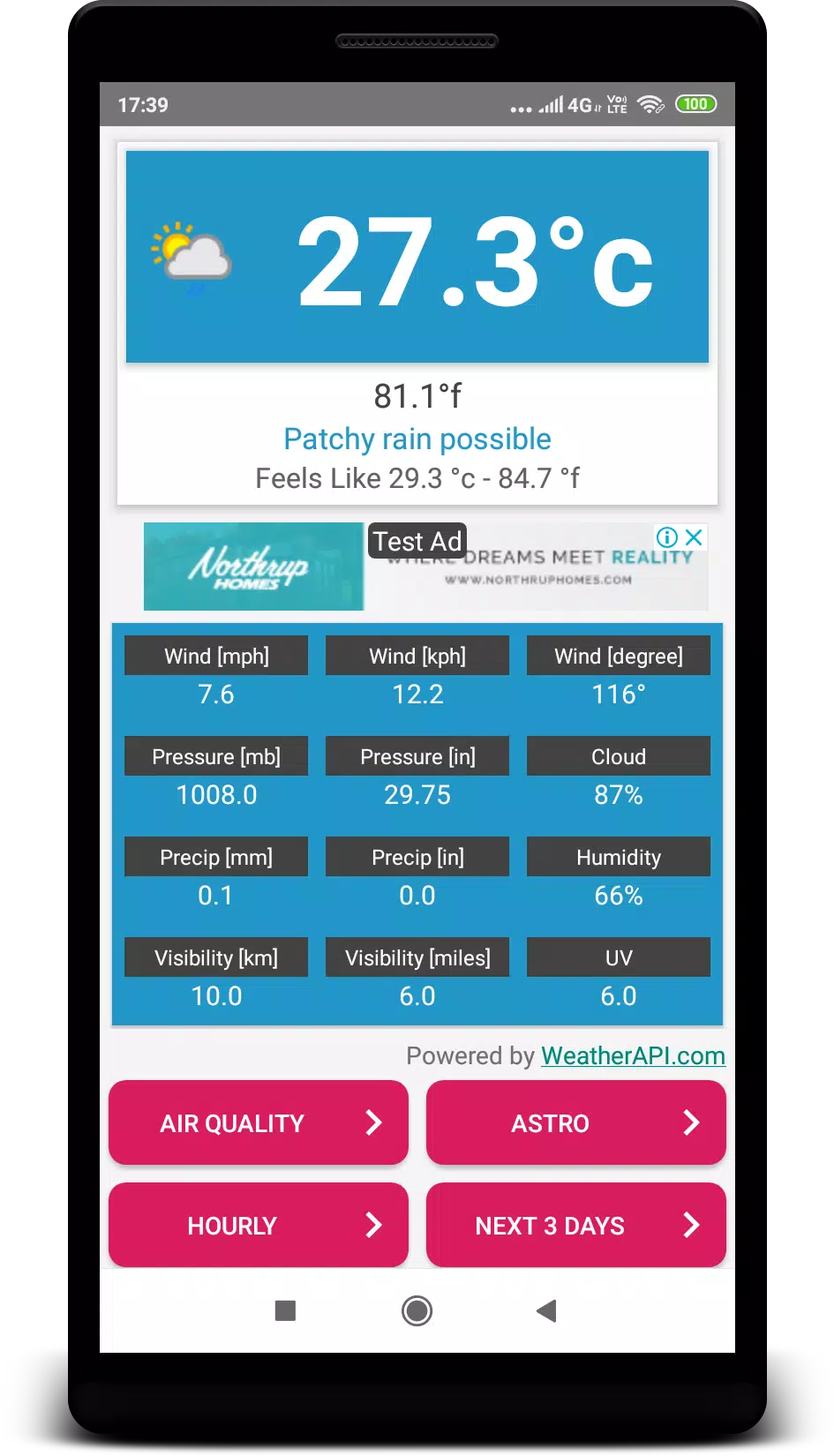834x1456 pixels.
Task: Close the Northrup Homes test ad
Action: (695, 537)
